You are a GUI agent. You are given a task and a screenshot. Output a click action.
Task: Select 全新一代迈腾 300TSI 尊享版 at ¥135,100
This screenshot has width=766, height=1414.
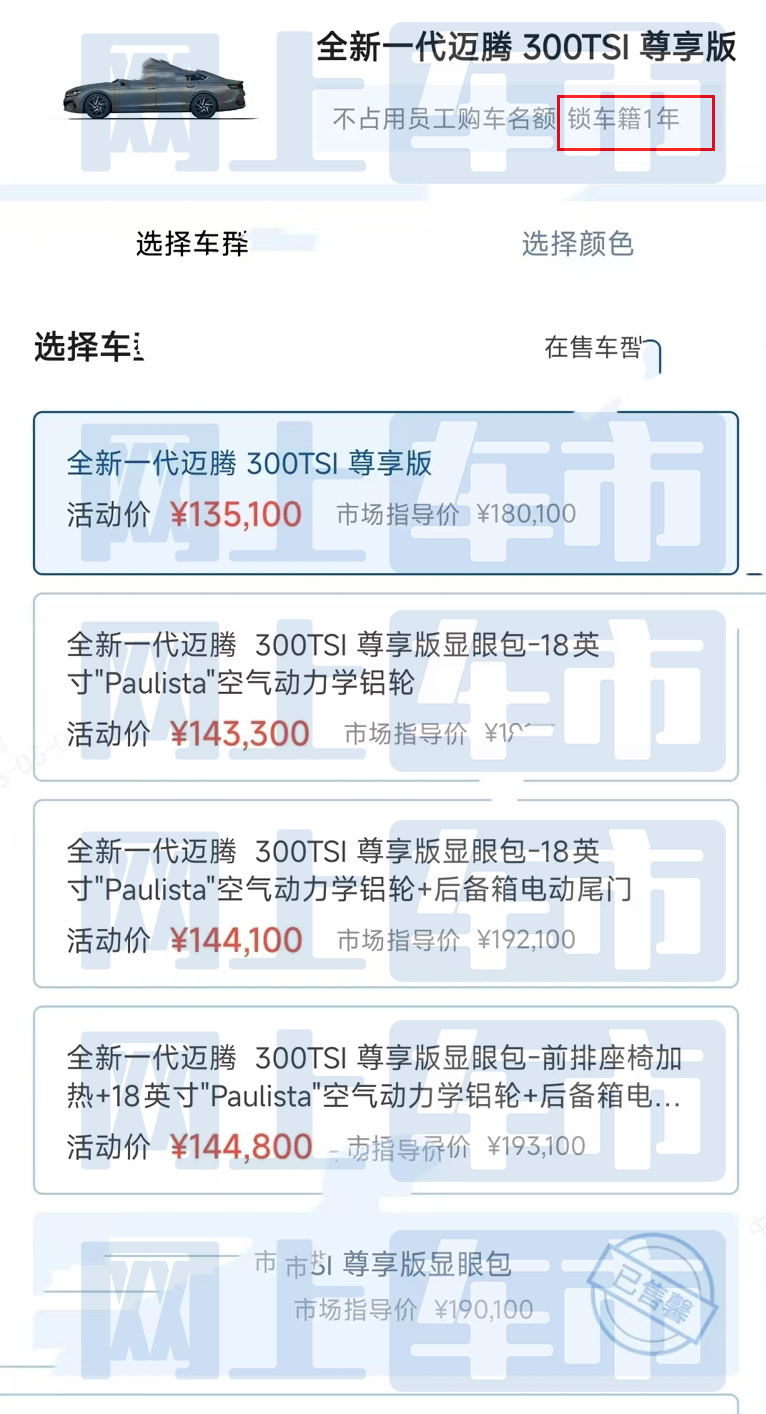385,492
